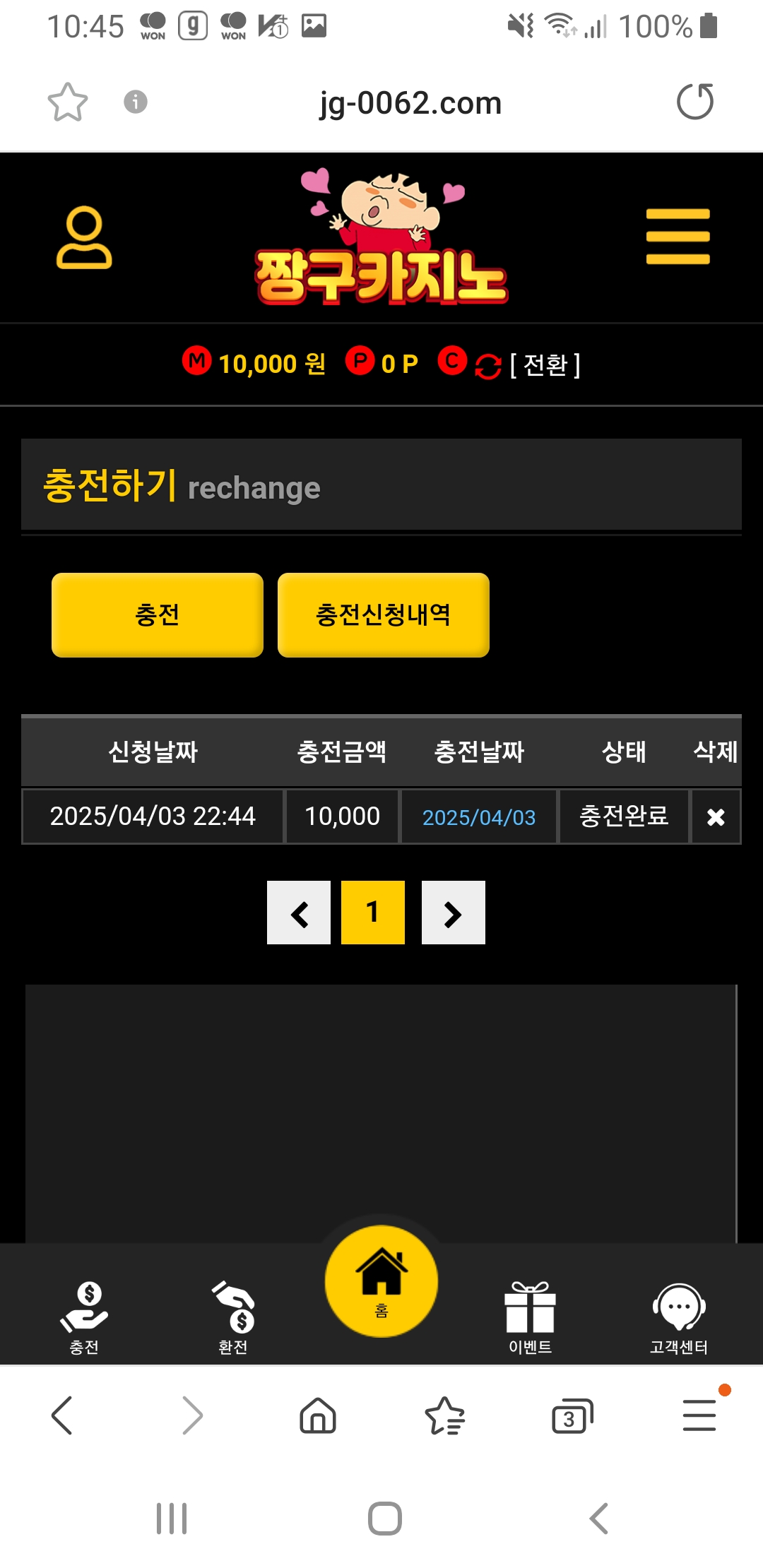The width and height of the screenshot is (763, 1568).
Task: Open the user profile icon
Action: coord(84,237)
